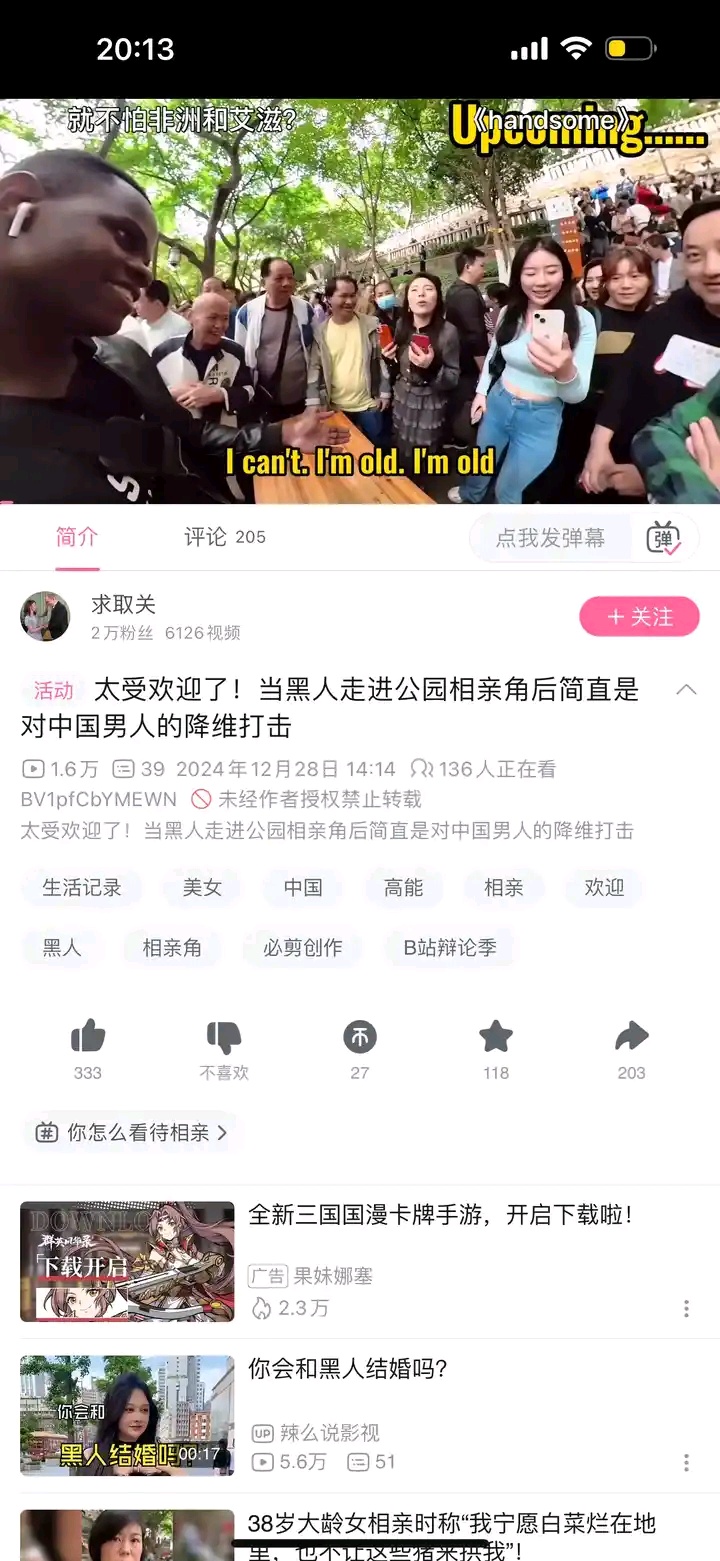720x1561 pixels.
Task: Select the 相亲角 tag chip
Action: click(172, 947)
